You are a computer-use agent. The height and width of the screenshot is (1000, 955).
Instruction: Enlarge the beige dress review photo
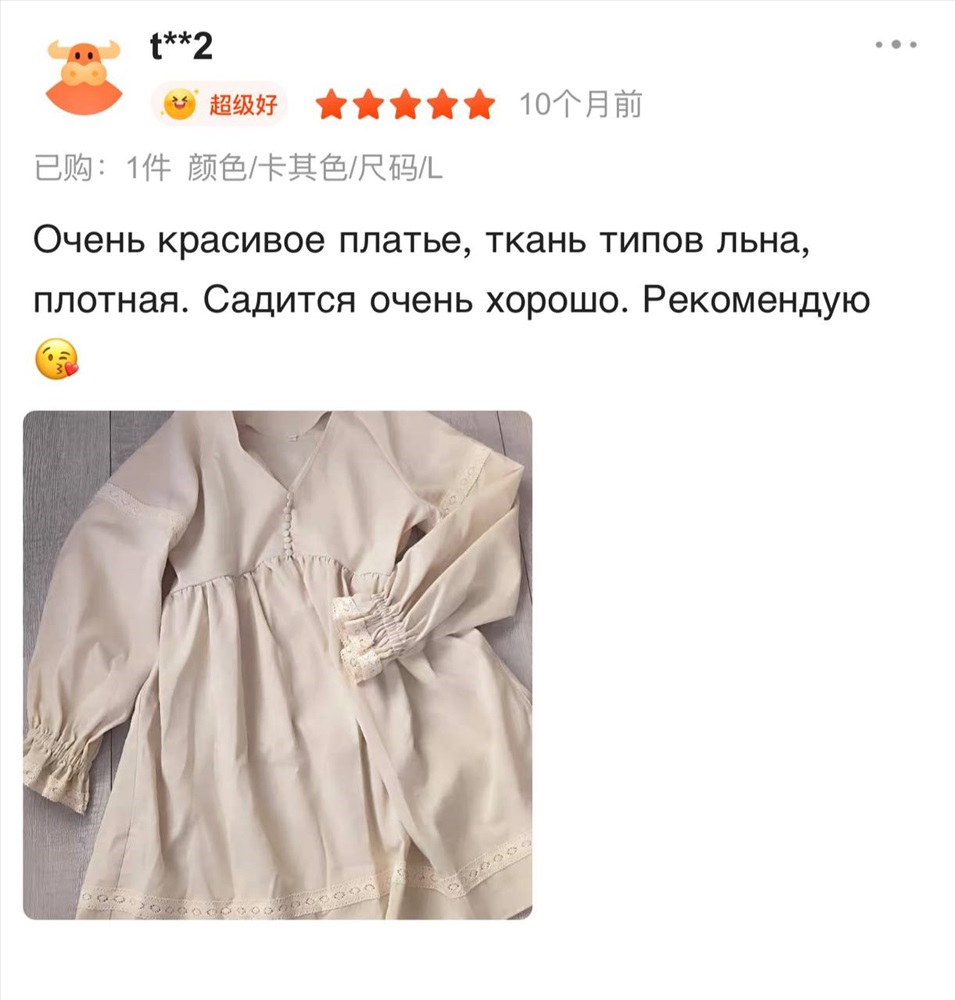coord(278,665)
